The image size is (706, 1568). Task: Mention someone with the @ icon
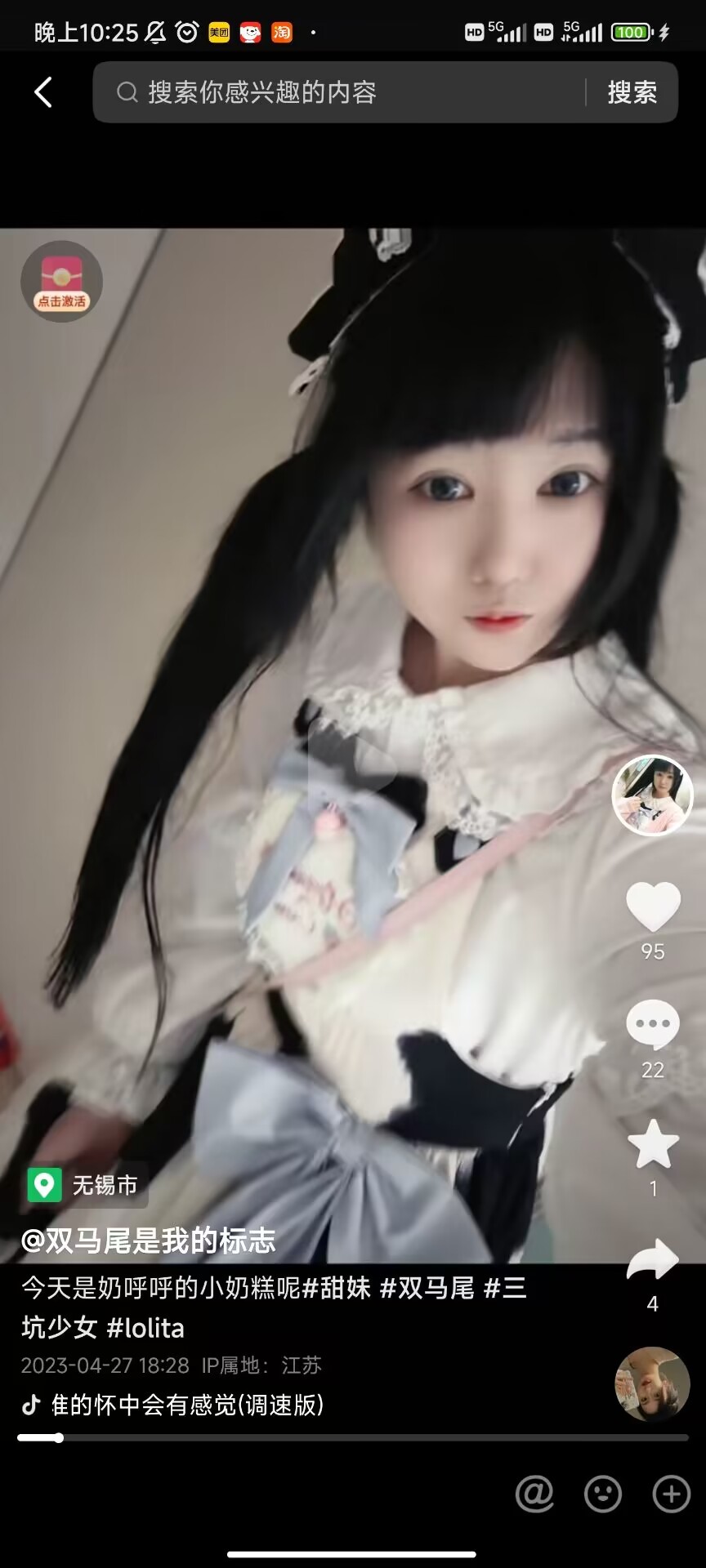coord(534,1494)
